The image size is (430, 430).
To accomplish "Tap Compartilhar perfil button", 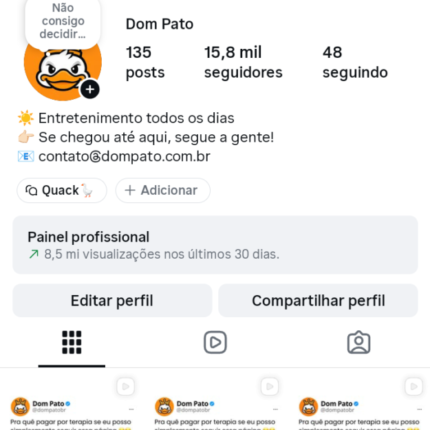I will 318,300.
